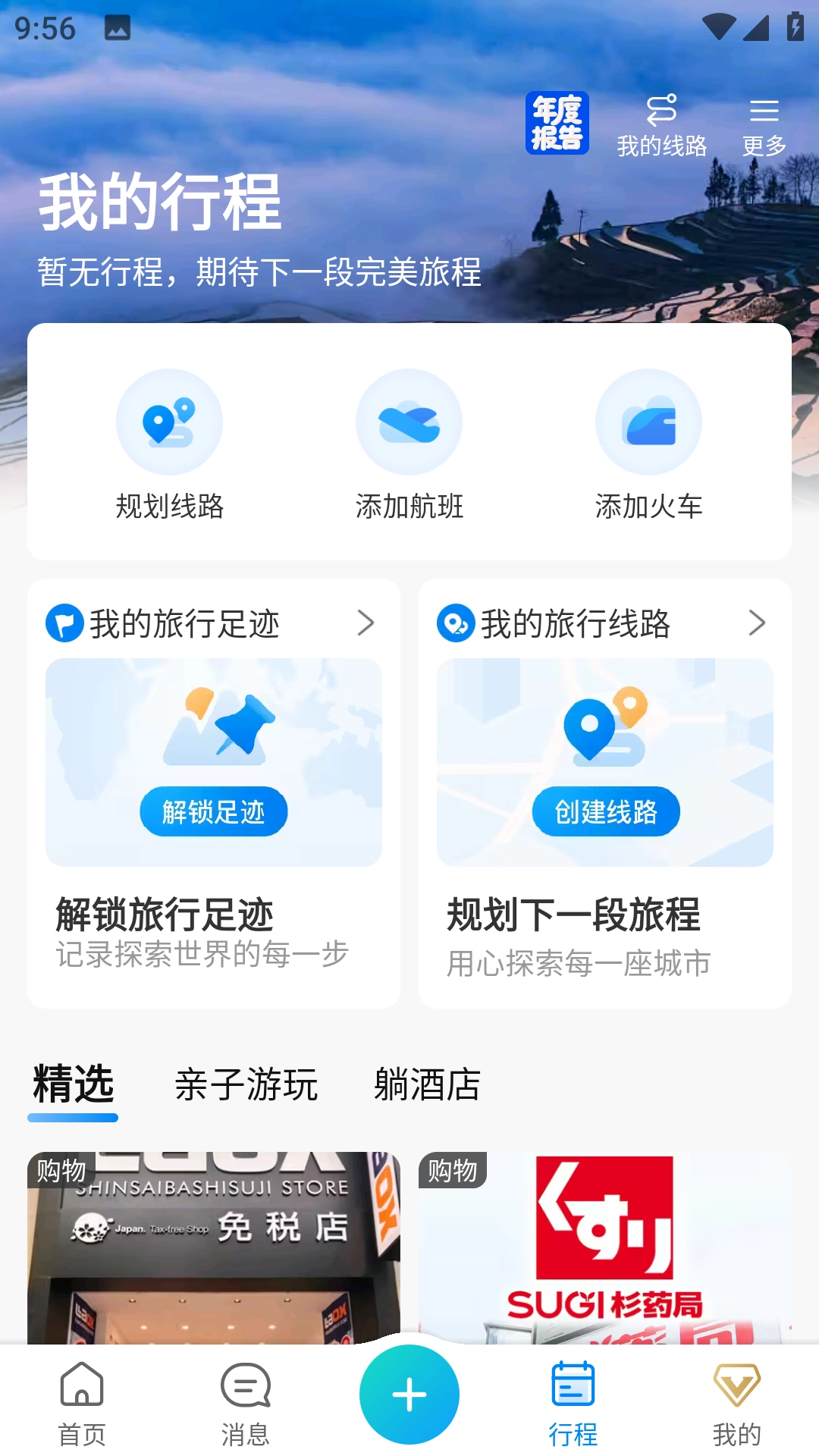Select the 添加航班 add flight icon
This screenshot has width=819, height=1456.
409,422
